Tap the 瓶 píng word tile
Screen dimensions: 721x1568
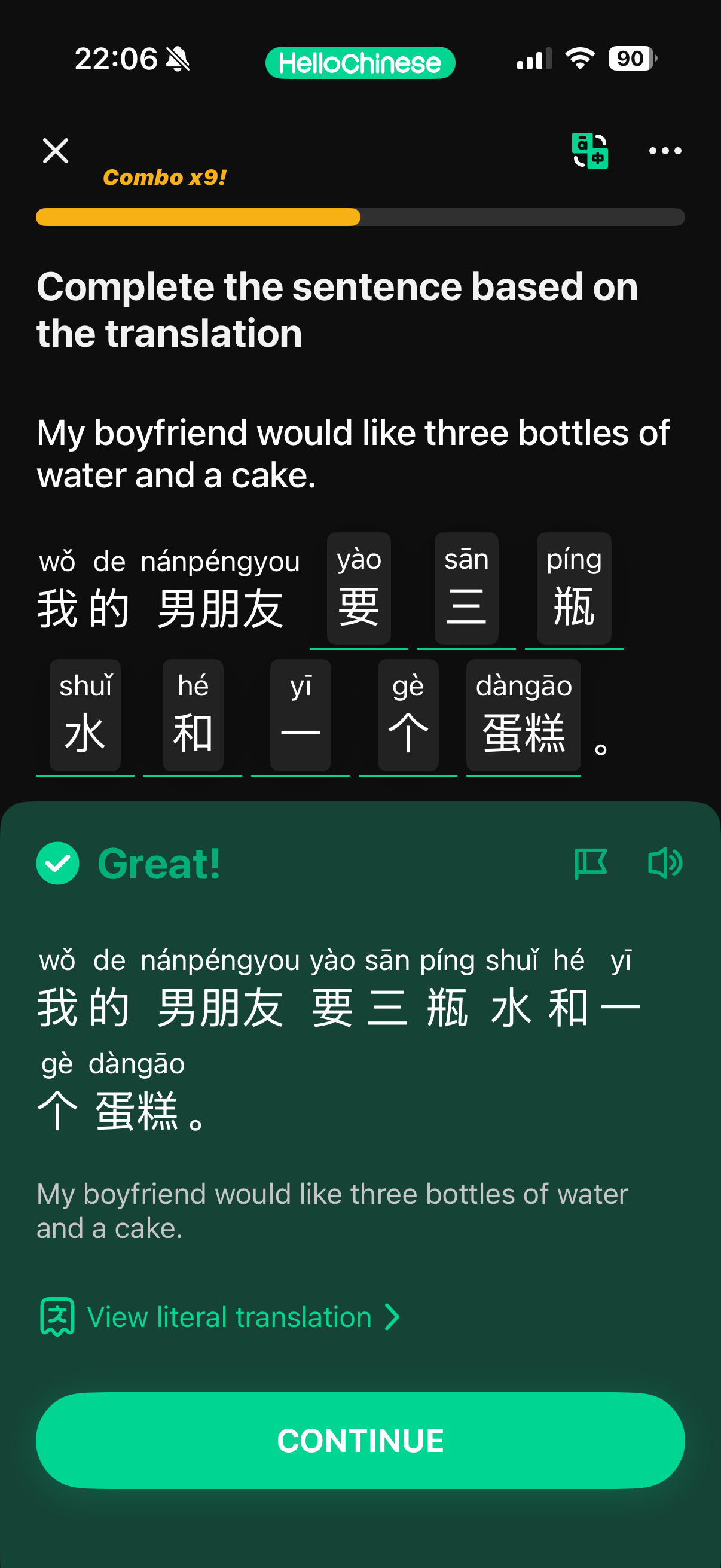coord(574,588)
